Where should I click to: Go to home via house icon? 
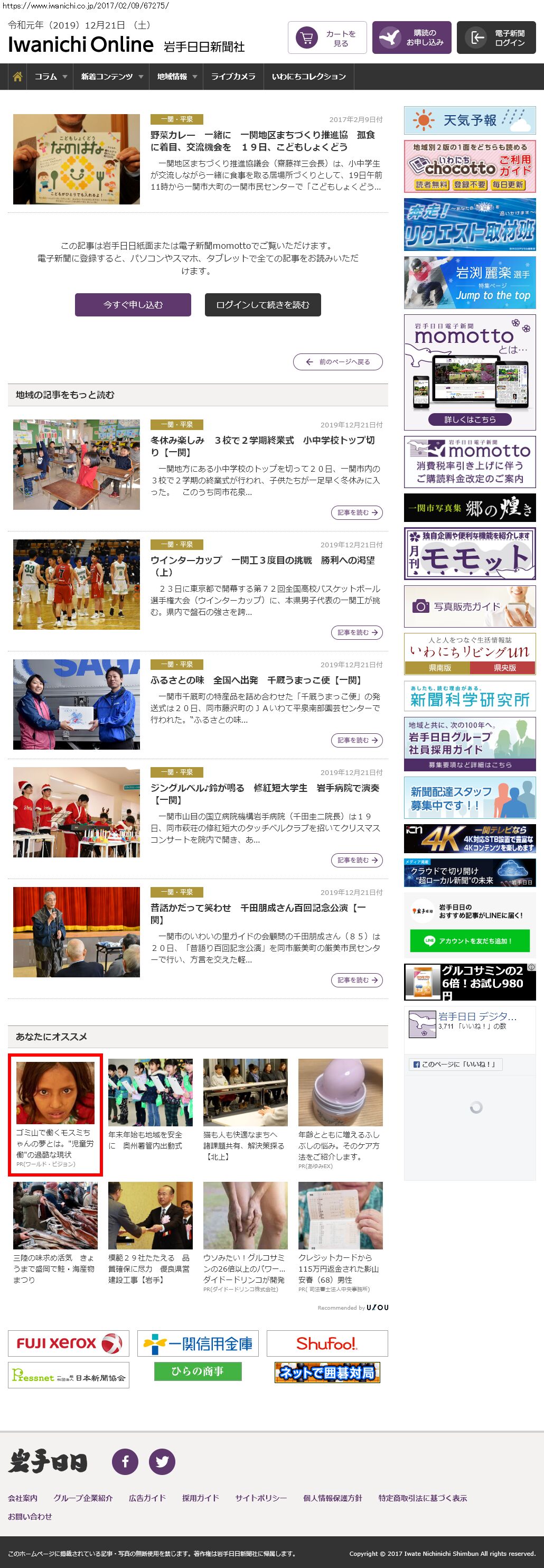pos(17,77)
